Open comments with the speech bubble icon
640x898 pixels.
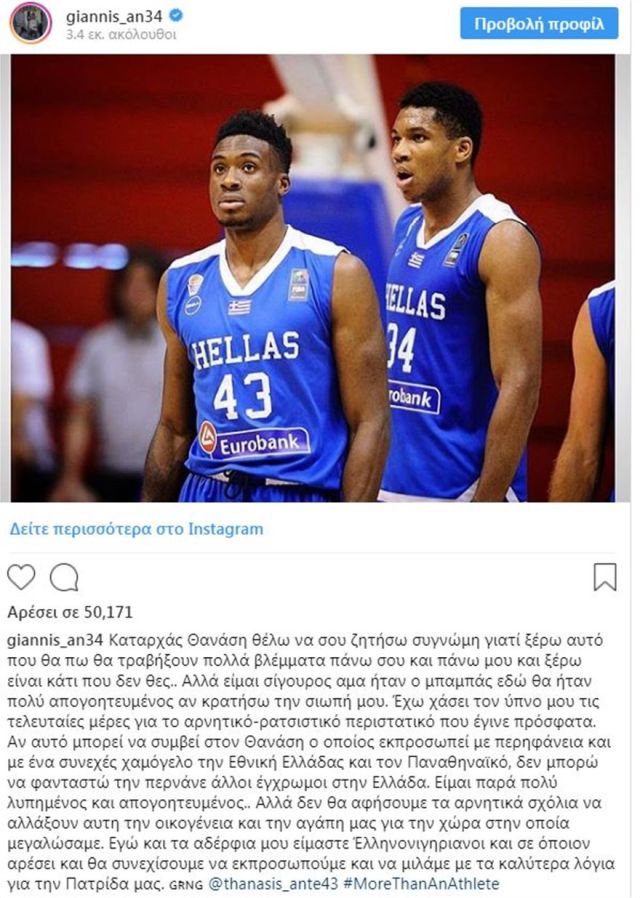pos(64,577)
